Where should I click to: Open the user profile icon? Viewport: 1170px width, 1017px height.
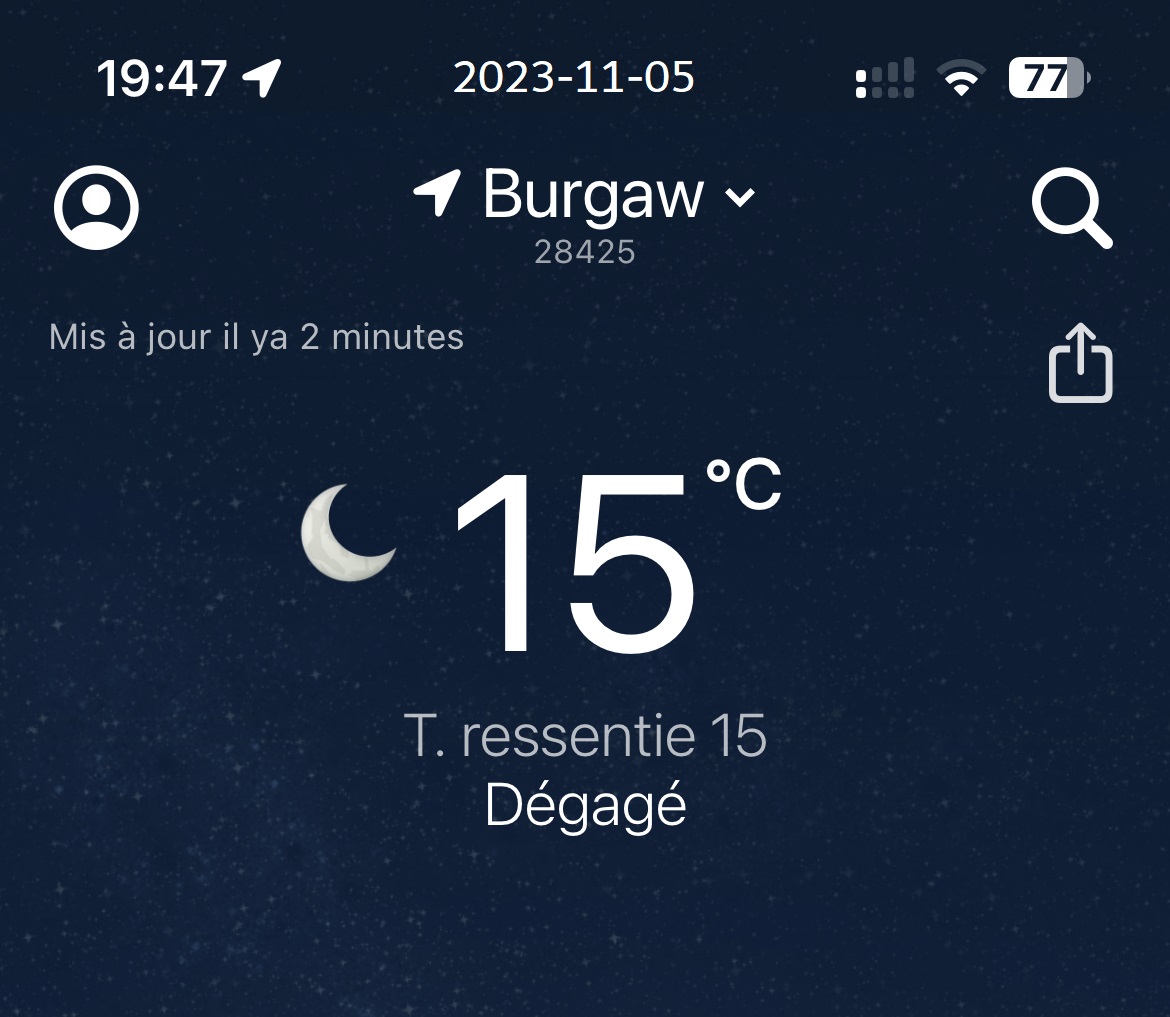coord(96,207)
